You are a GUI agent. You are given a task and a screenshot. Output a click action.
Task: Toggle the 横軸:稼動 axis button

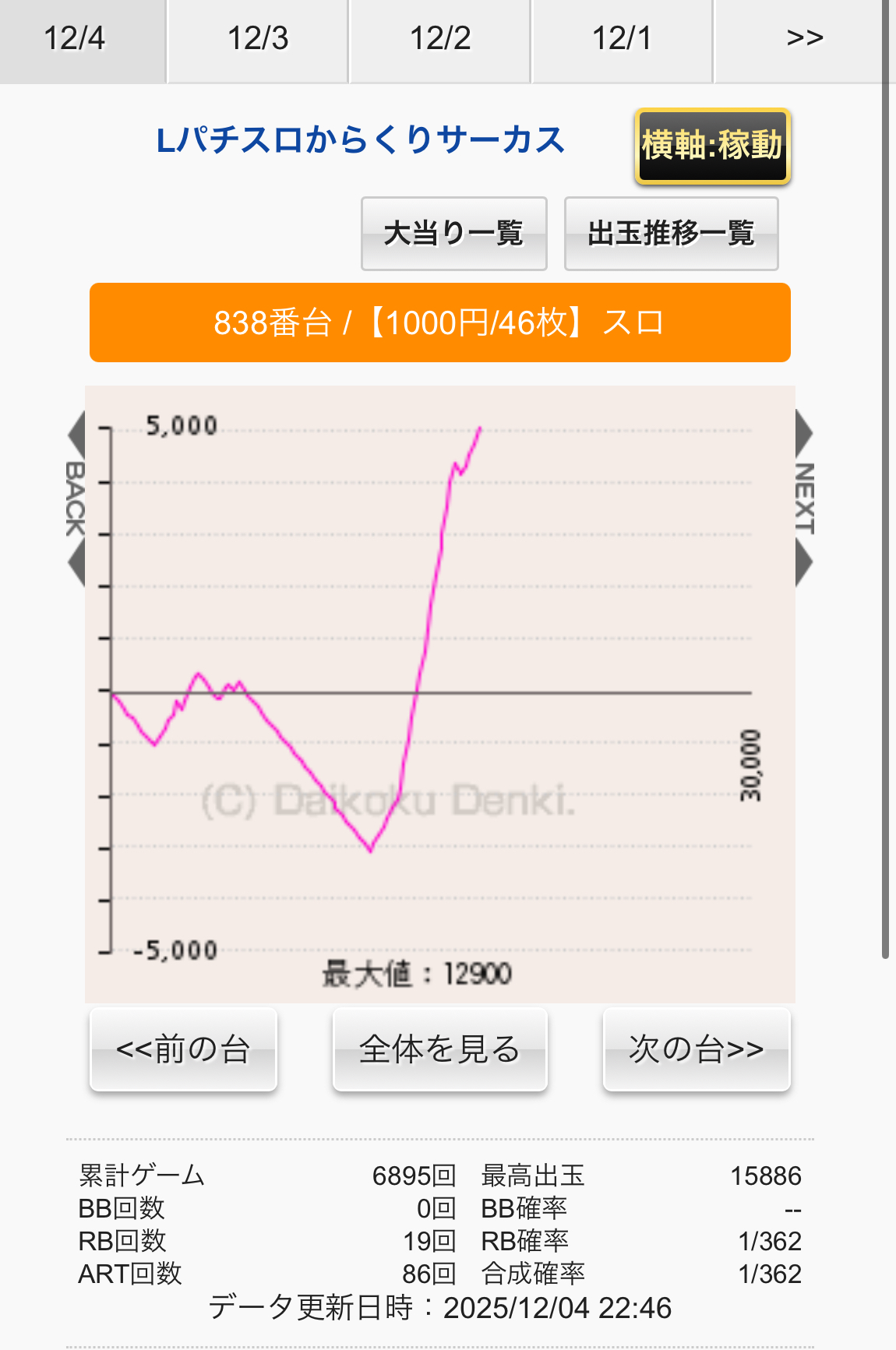(712, 146)
